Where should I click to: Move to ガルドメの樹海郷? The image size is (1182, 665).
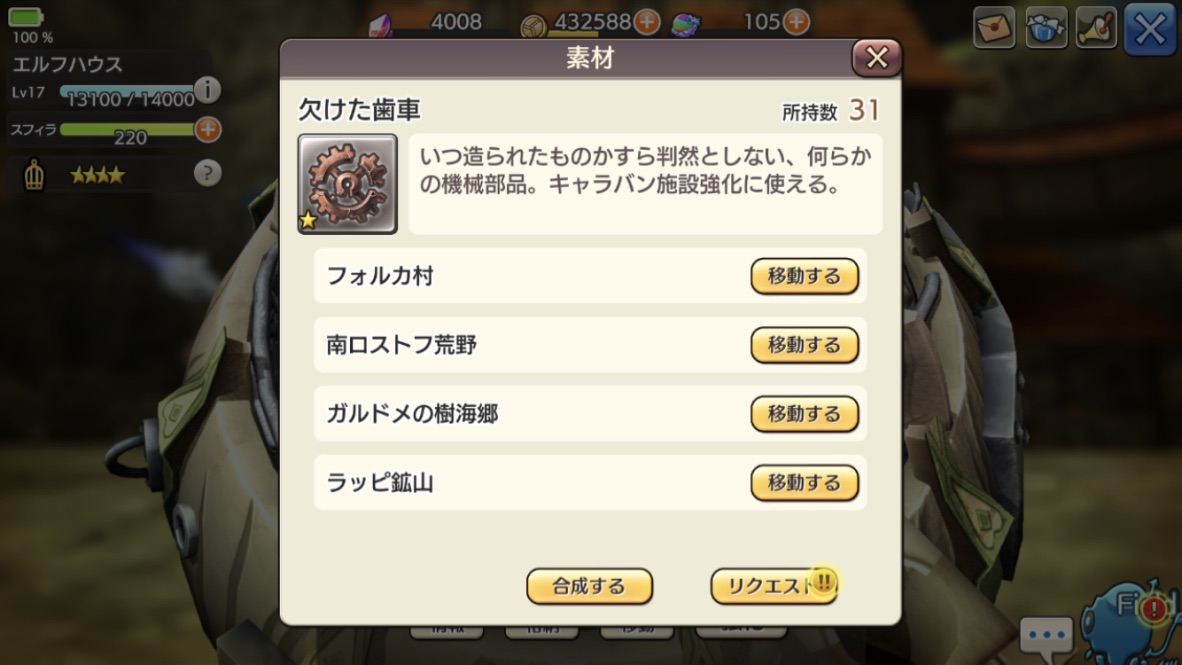[804, 413]
